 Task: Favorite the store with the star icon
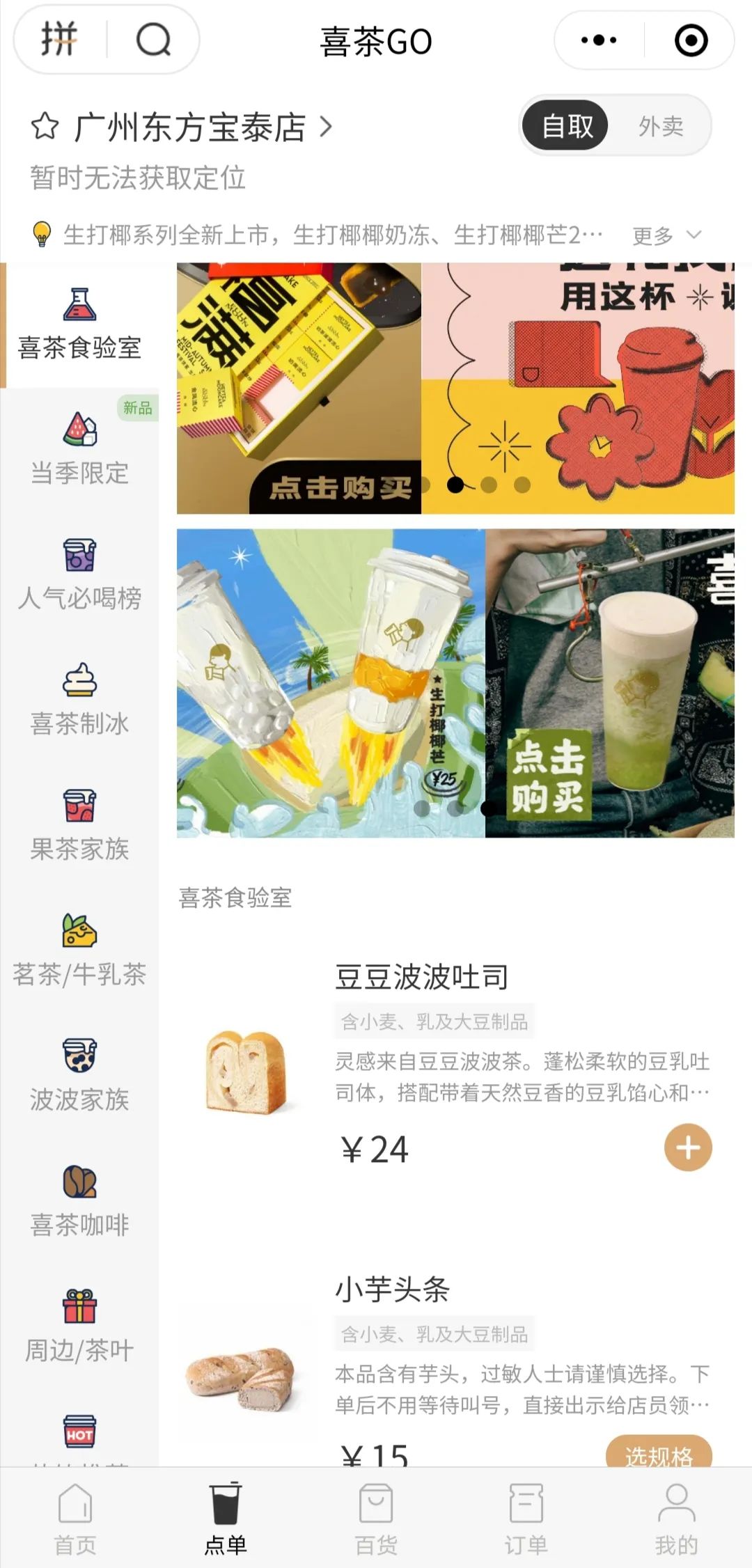coord(45,127)
